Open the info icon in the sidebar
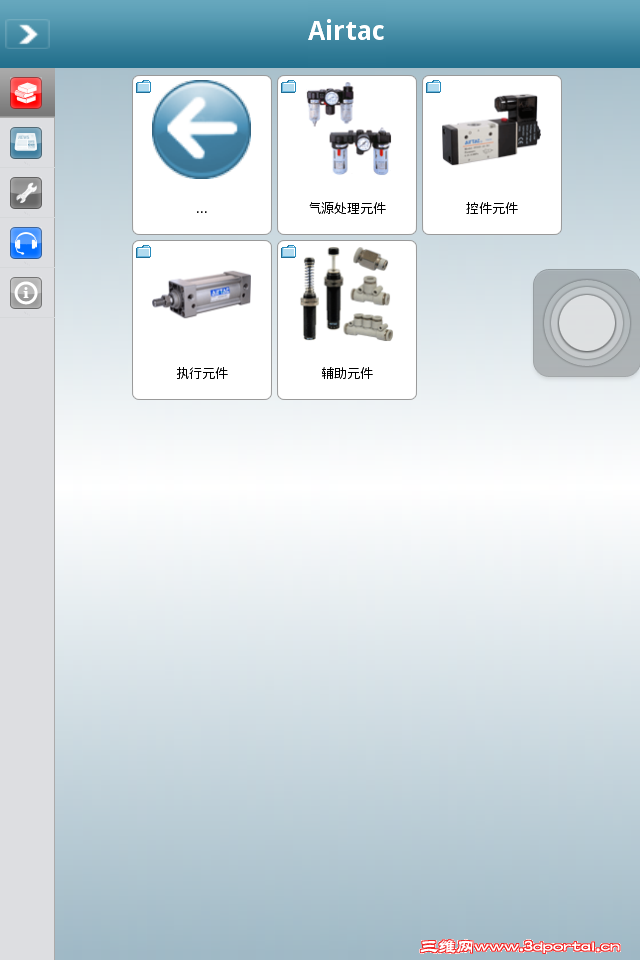640x960 pixels. coord(26,293)
